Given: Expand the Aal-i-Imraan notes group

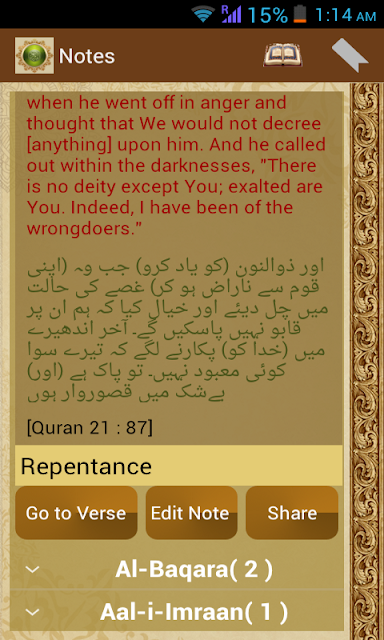Looking at the screenshot, I should point(176,611).
